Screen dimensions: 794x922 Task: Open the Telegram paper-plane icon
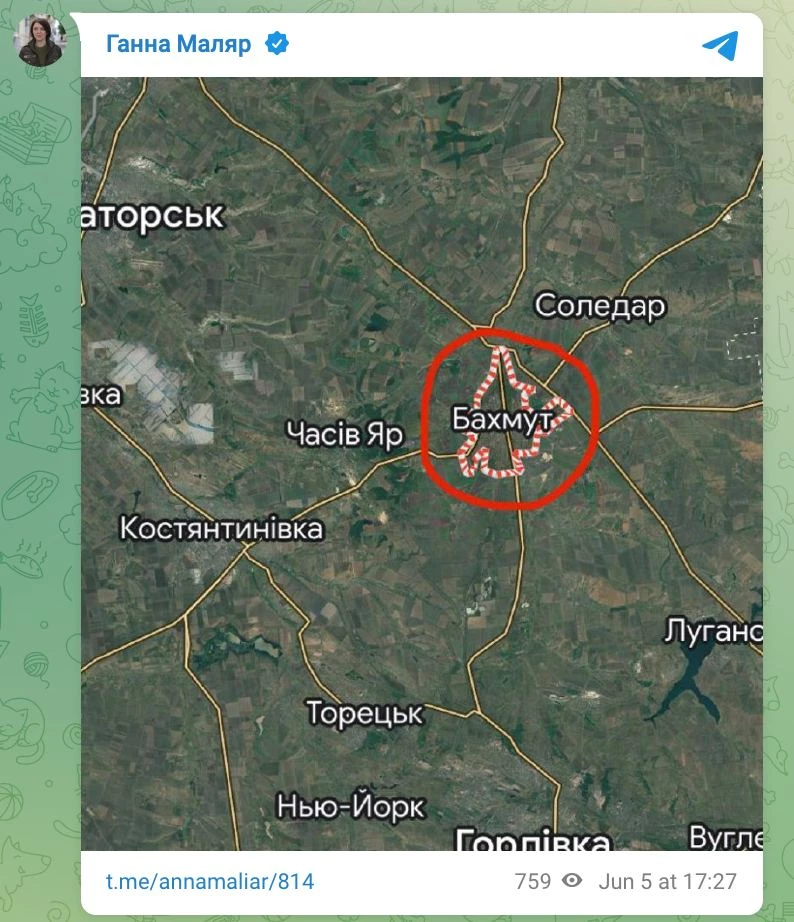(720, 45)
